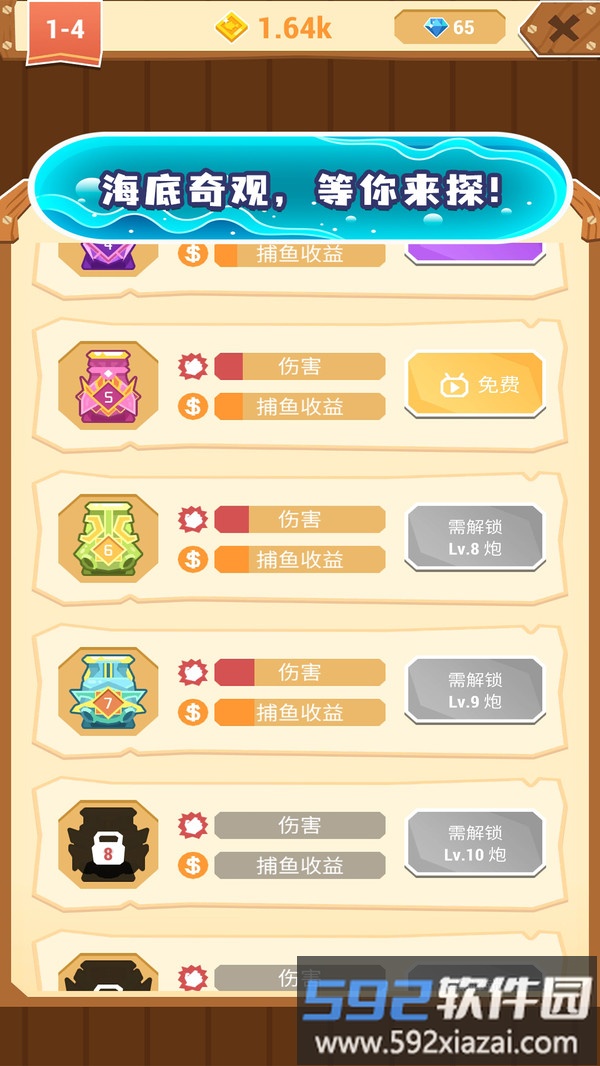Open the diamond balance showing 65

(450, 27)
